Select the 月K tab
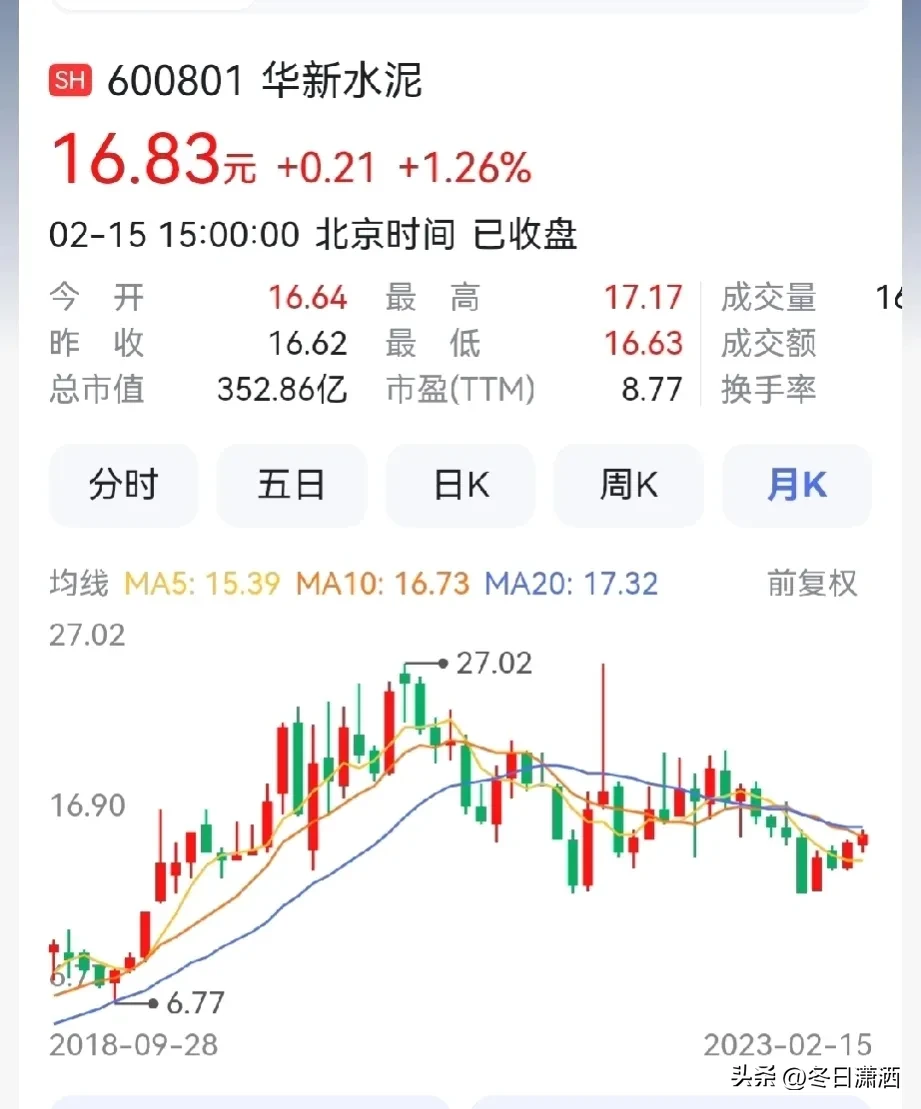 coord(797,486)
